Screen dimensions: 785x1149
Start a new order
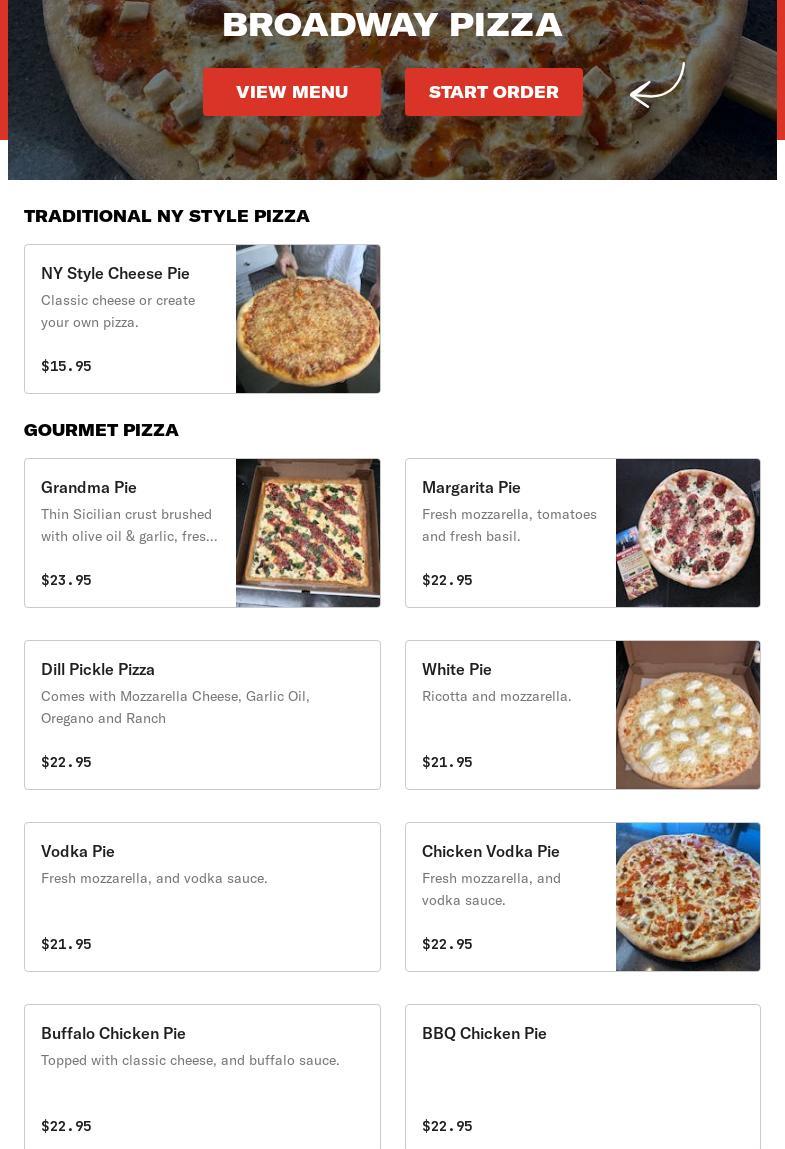(493, 92)
